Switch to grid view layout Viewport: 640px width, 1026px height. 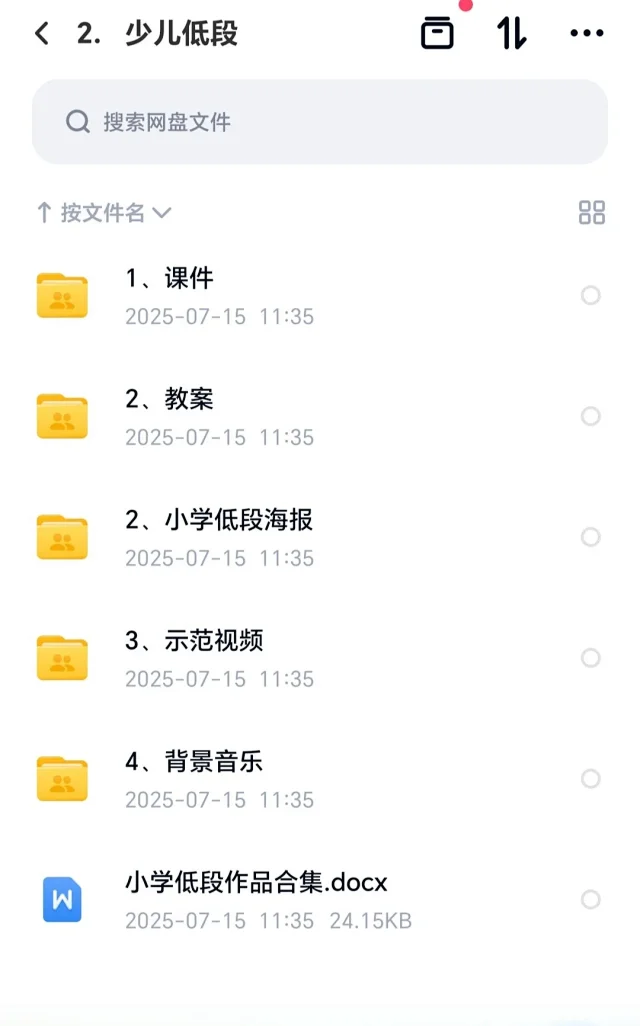click(x=592, y=213)
